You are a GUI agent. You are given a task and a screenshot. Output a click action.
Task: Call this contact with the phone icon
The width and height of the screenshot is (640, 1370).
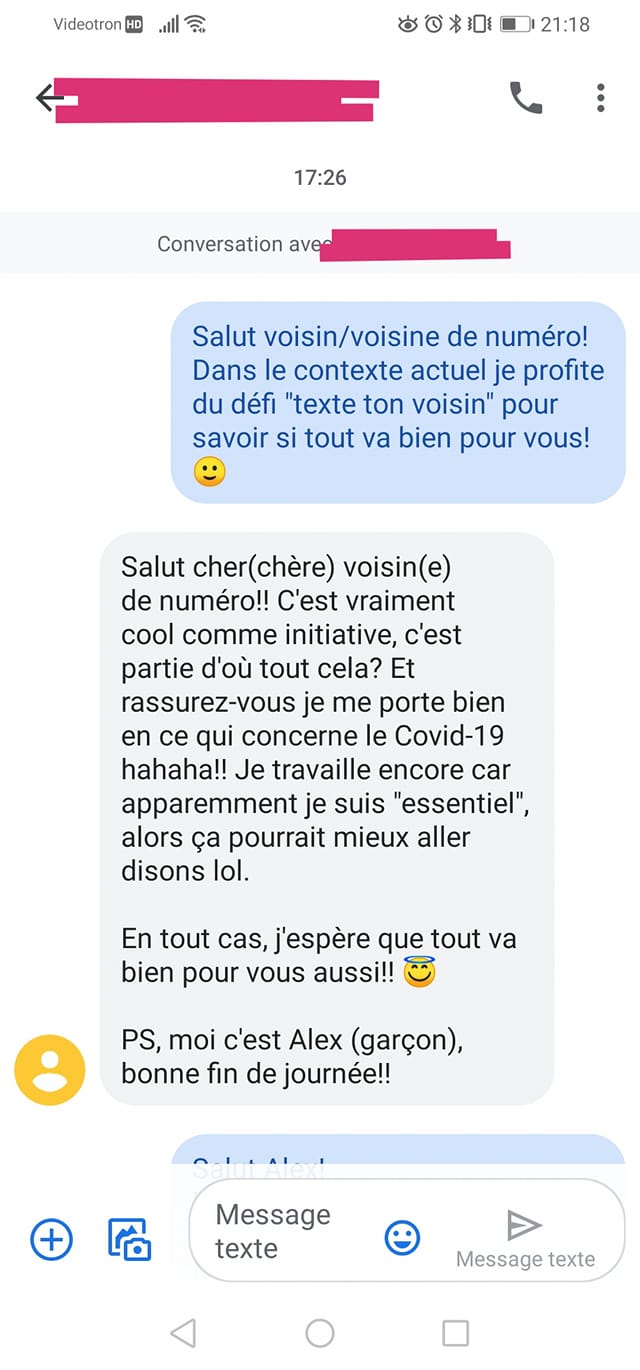(526, 98)
